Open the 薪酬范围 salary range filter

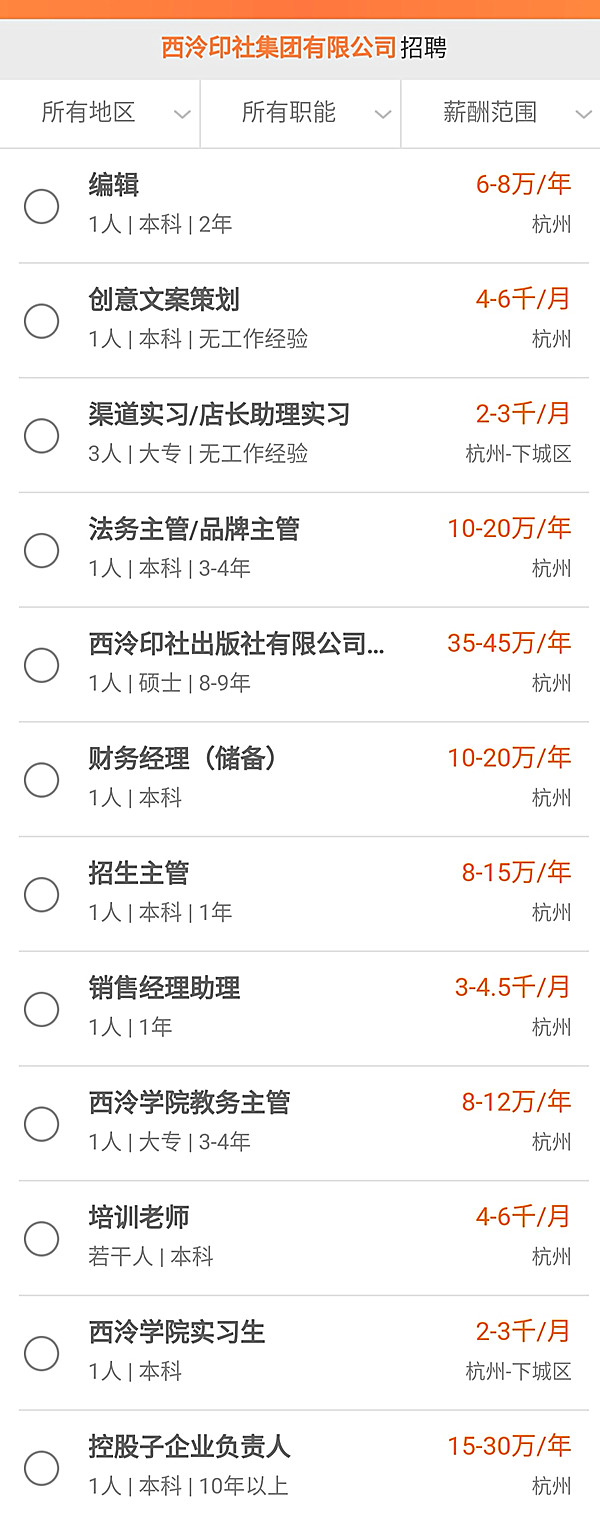coord(502,113)
